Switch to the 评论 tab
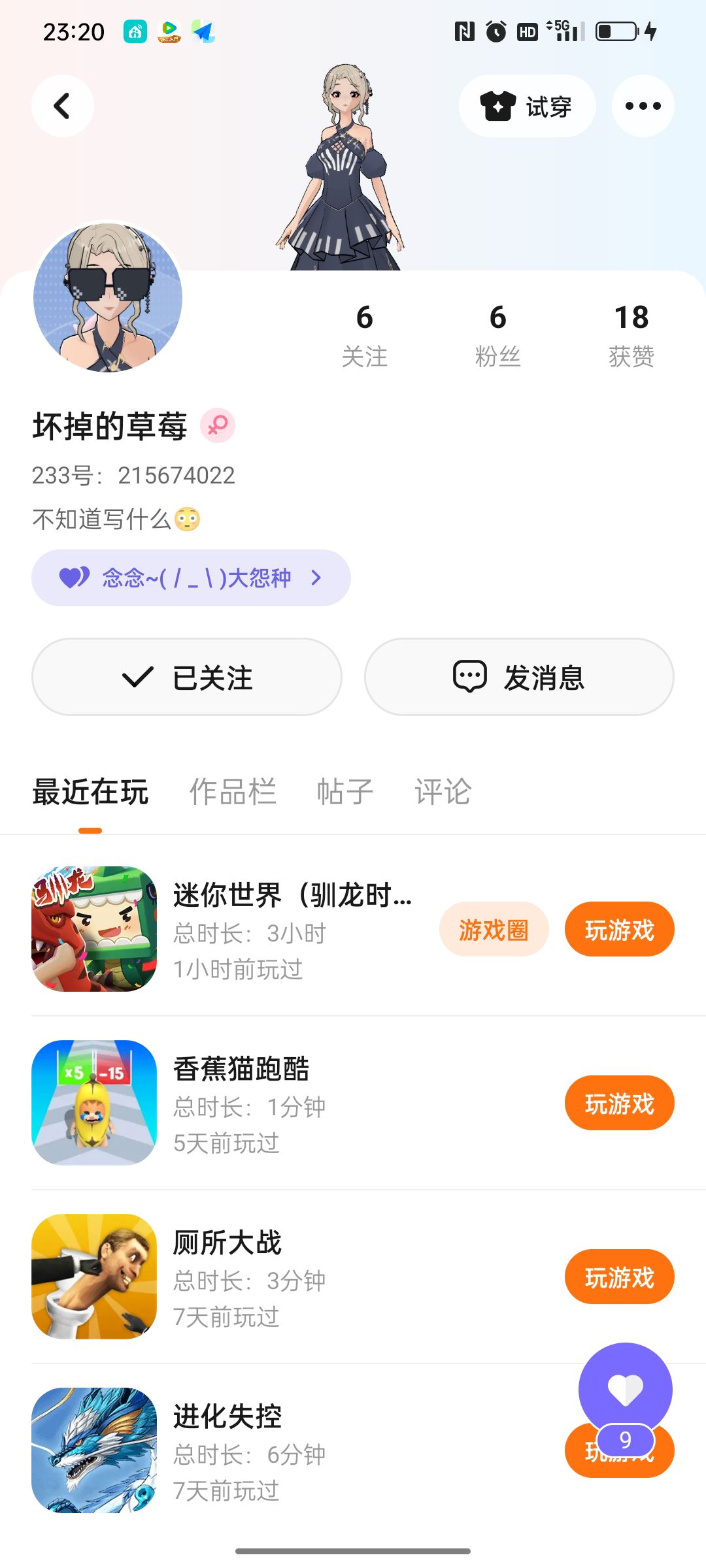Viewport: 706px width, 1568px height. 443,792
